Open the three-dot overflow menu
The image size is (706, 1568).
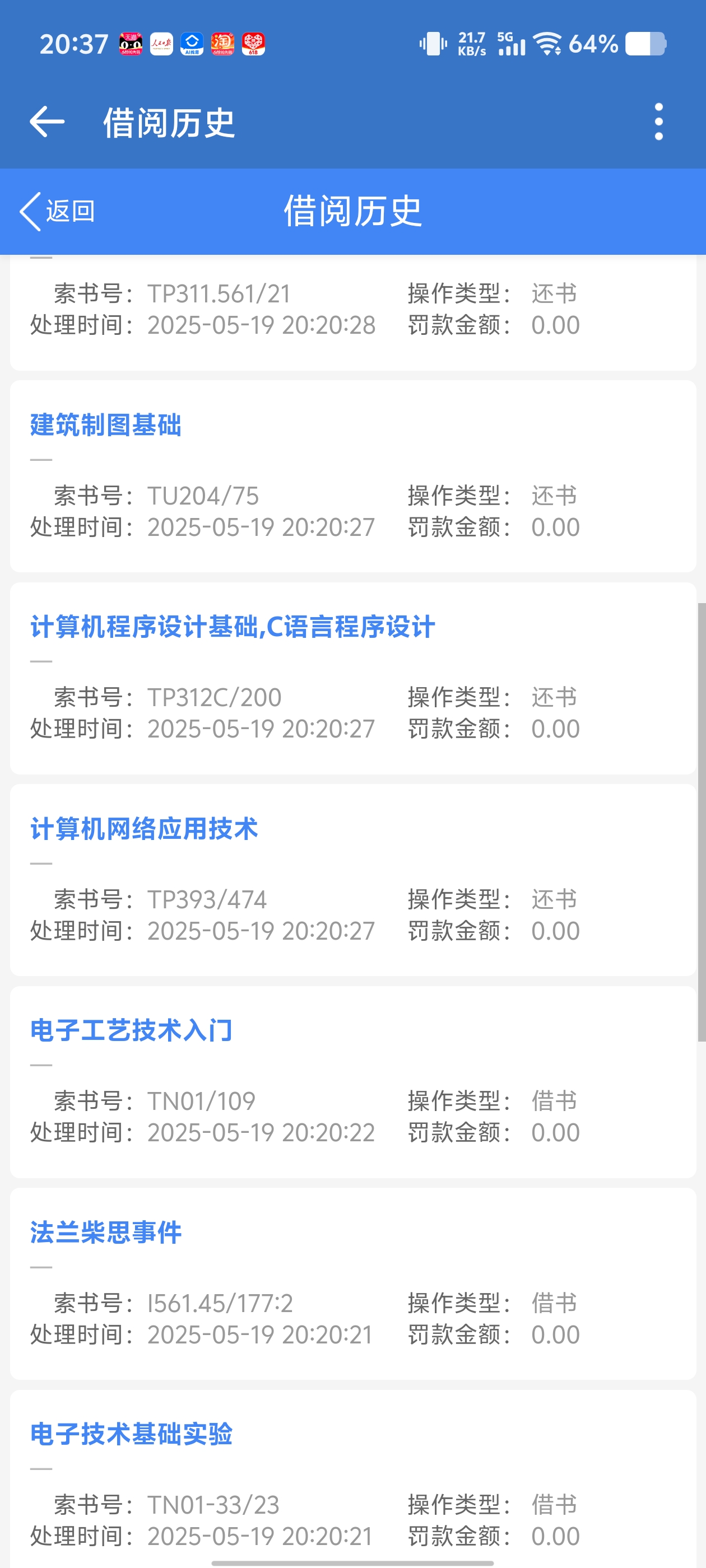point(658,122)
